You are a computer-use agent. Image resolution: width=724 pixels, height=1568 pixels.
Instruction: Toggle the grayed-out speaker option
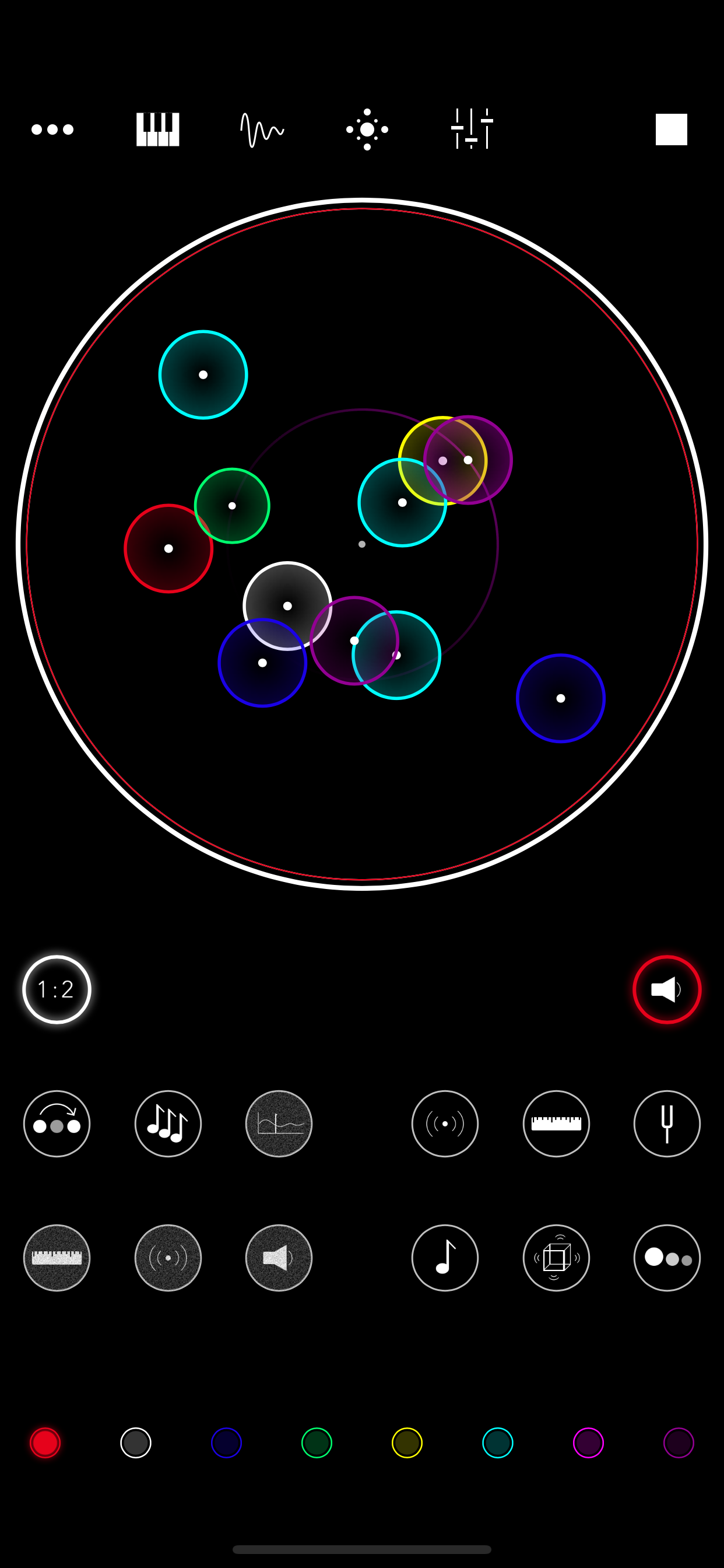pos(278,1258)
